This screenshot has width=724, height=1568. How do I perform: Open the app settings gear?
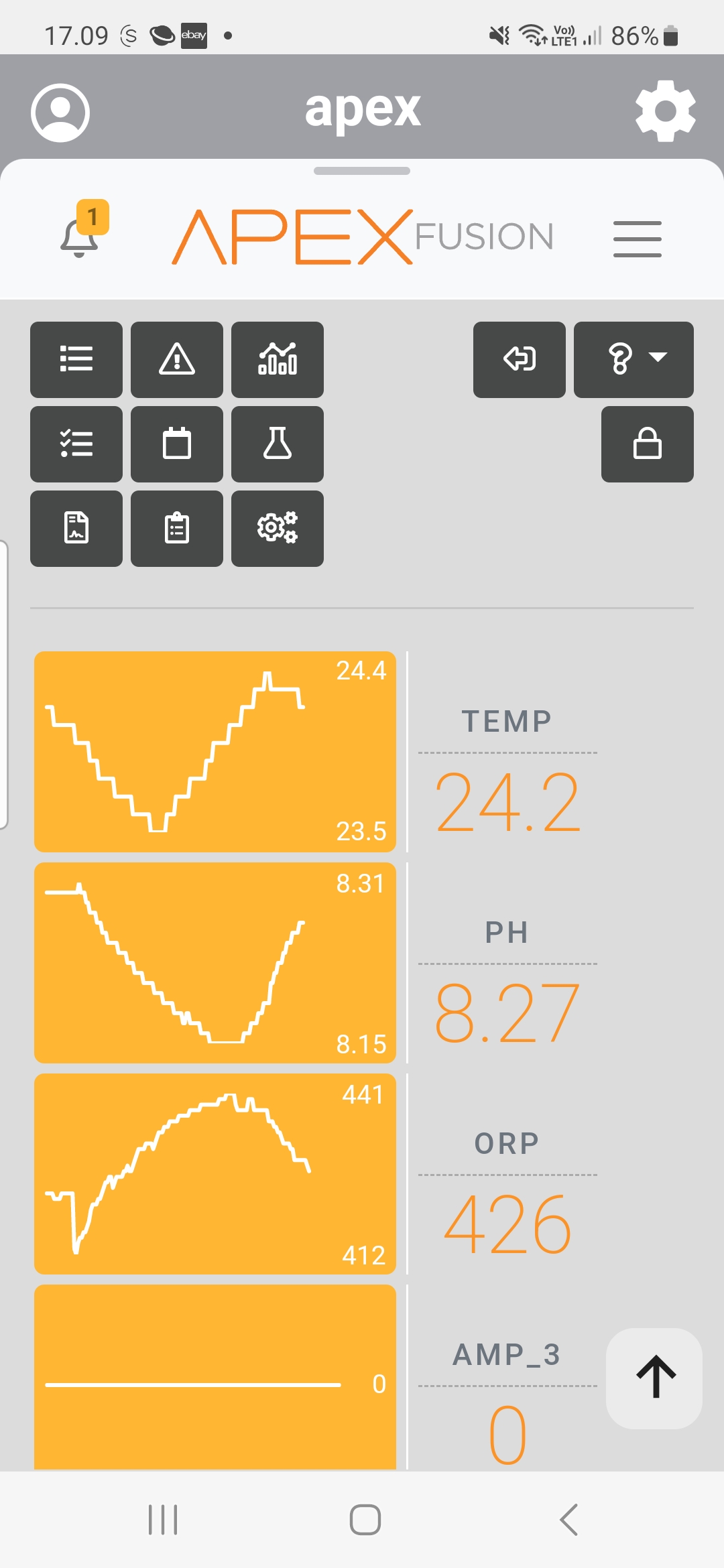[665, 111]
